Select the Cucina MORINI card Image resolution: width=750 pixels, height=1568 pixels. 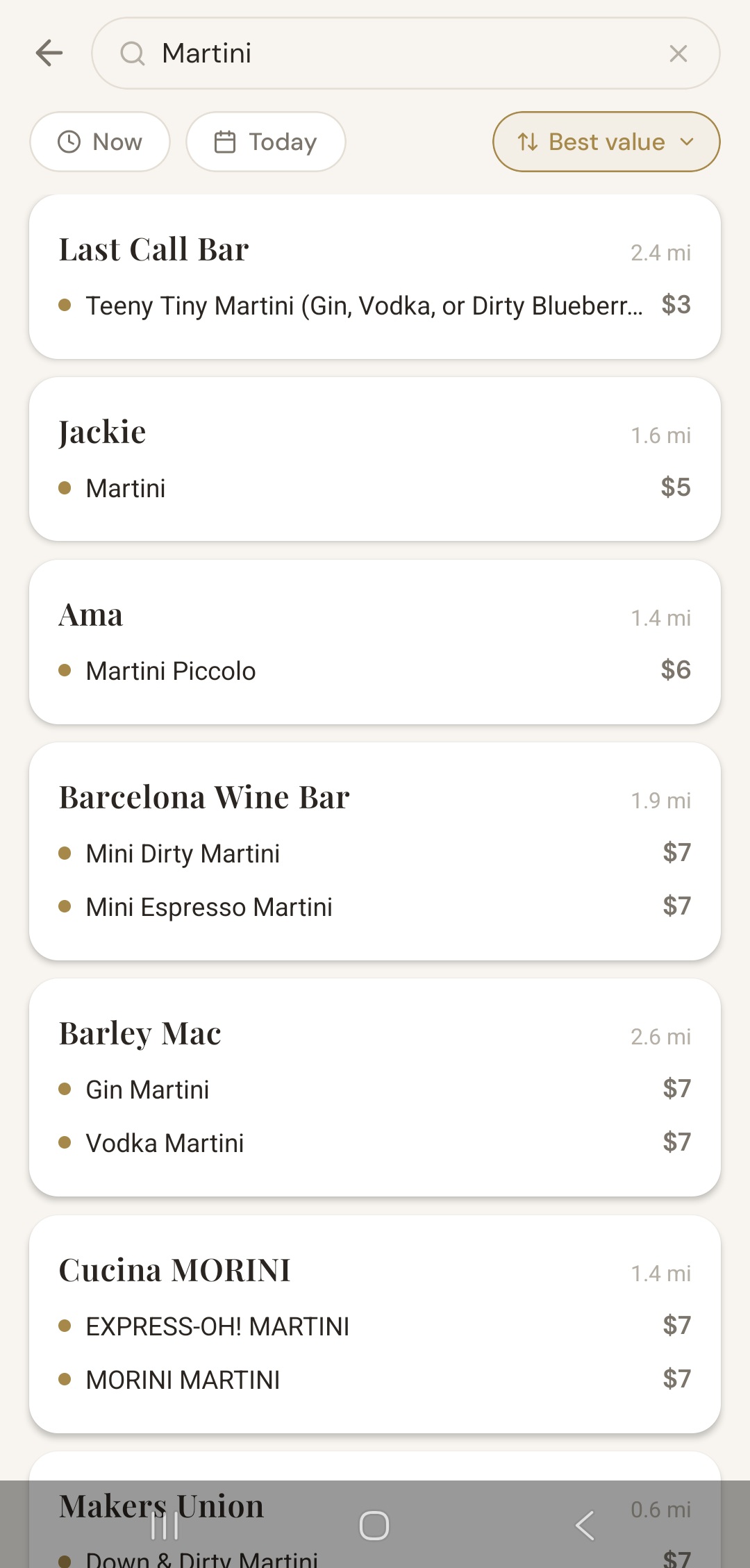375,1323
